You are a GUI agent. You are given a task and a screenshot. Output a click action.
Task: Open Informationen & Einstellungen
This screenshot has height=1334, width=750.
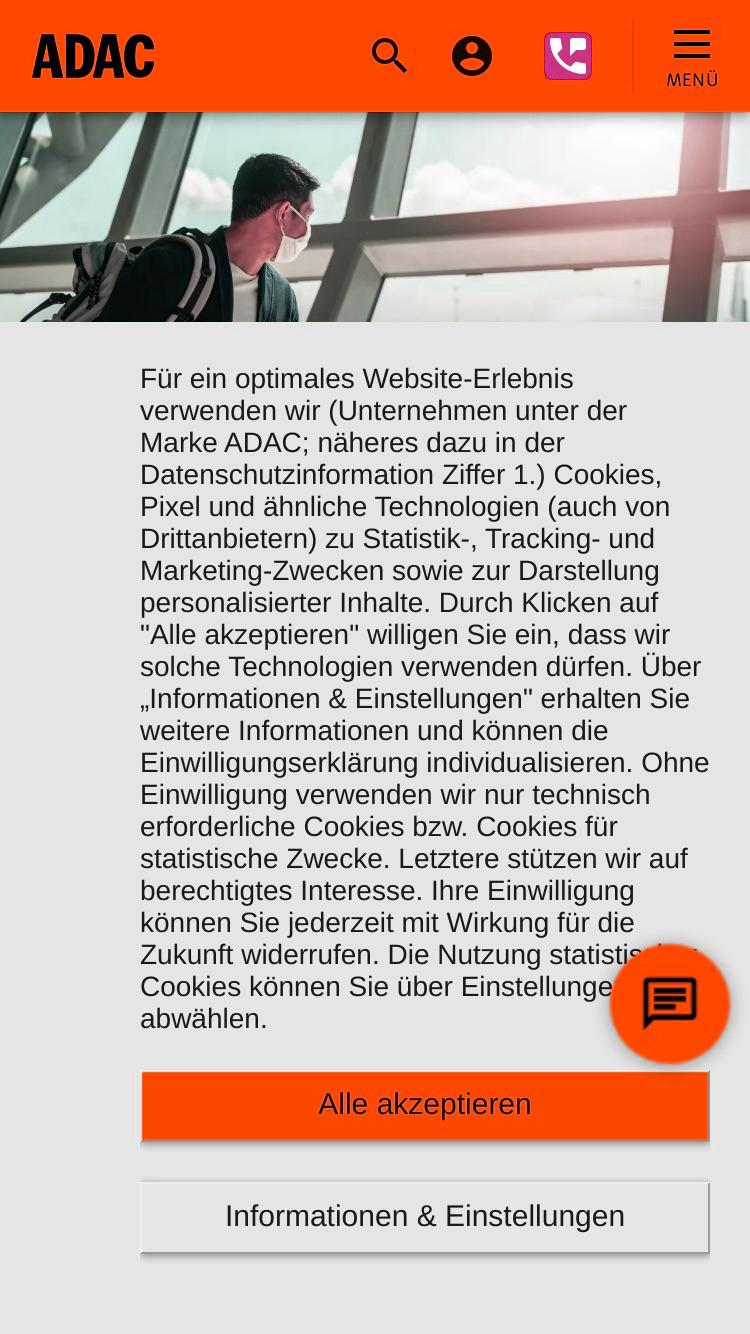coord(425,1217)
